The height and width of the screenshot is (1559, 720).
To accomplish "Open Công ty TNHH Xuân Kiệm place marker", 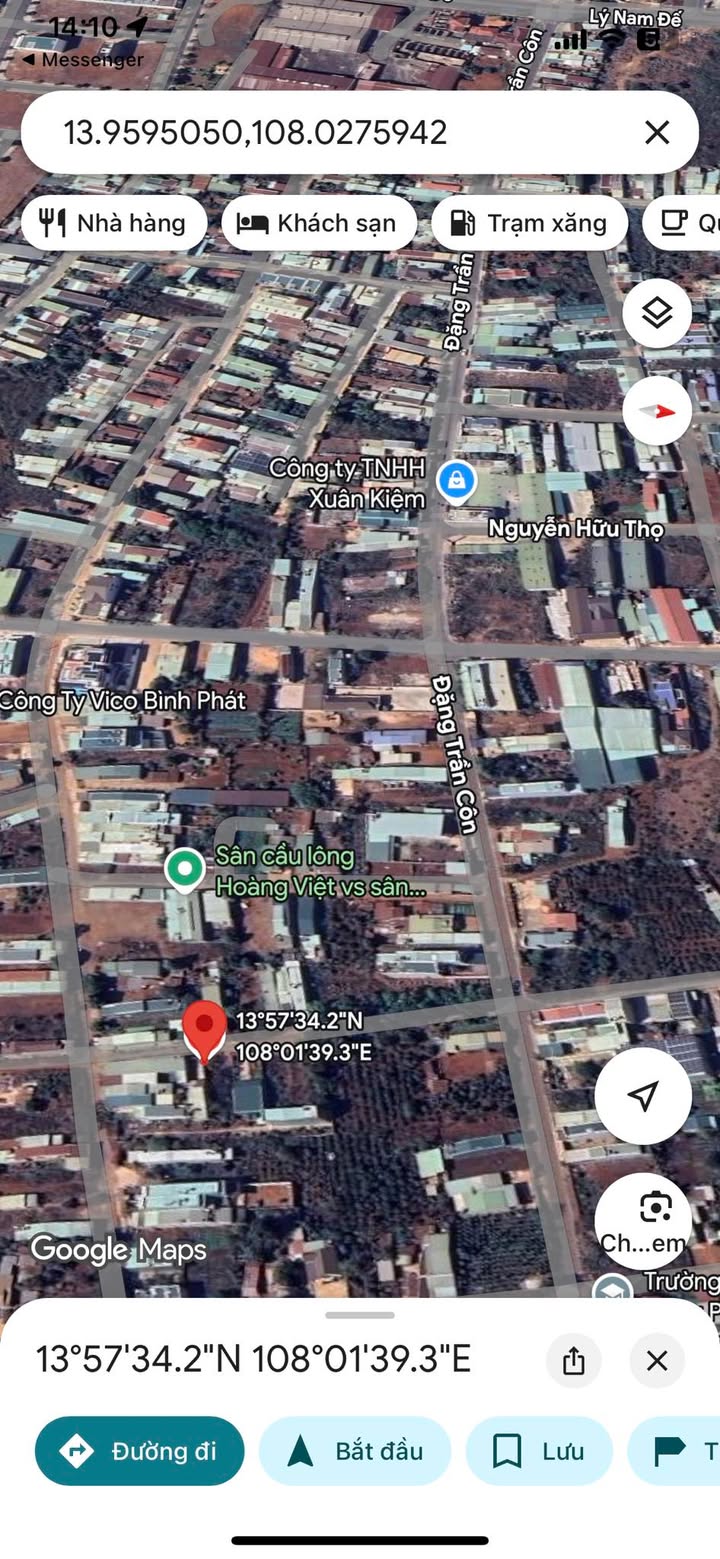I will 457,479.
